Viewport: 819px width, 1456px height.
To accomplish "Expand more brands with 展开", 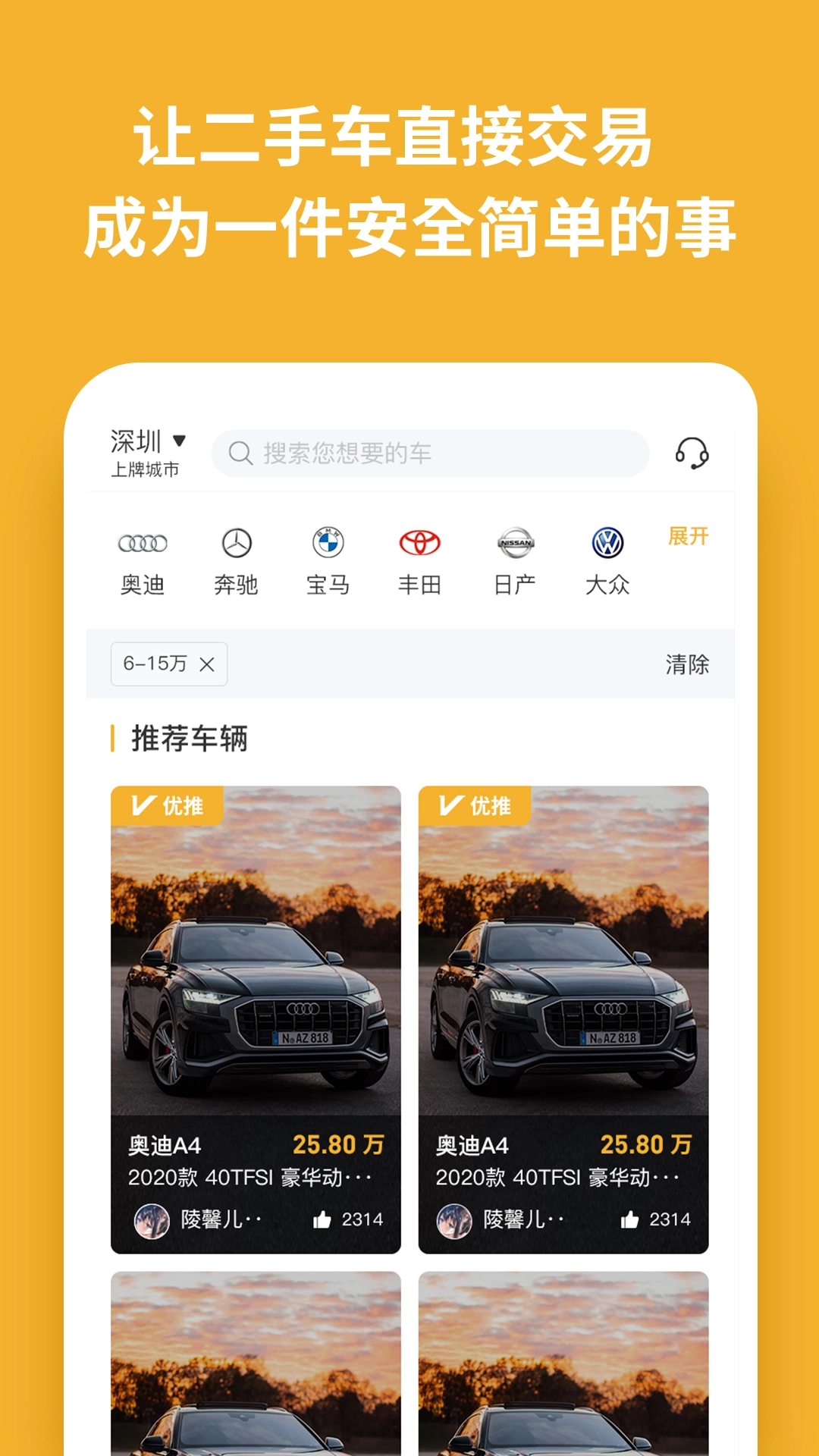I will pos(689,535).
